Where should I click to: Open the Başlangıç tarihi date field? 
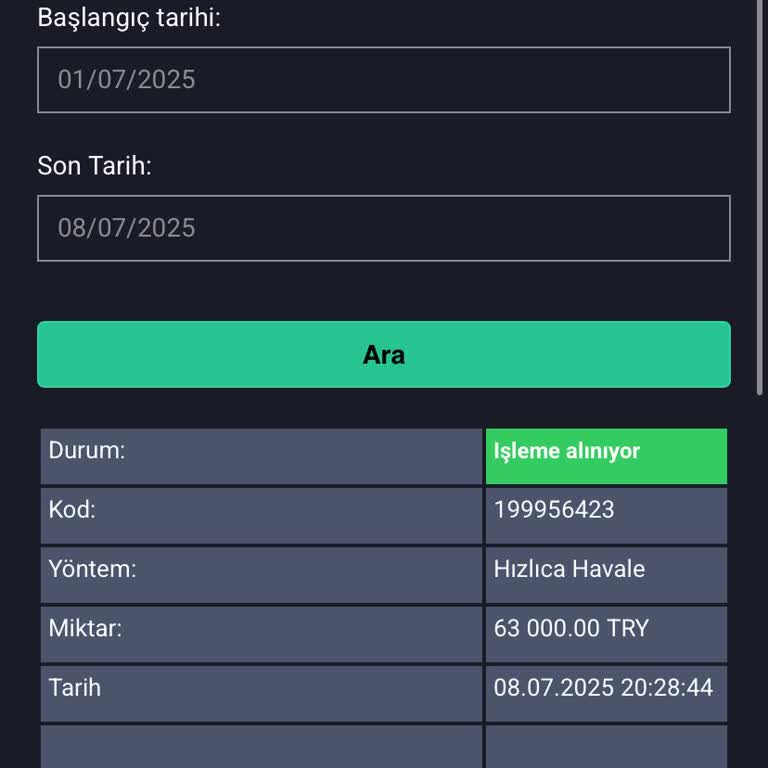point(383,80)
